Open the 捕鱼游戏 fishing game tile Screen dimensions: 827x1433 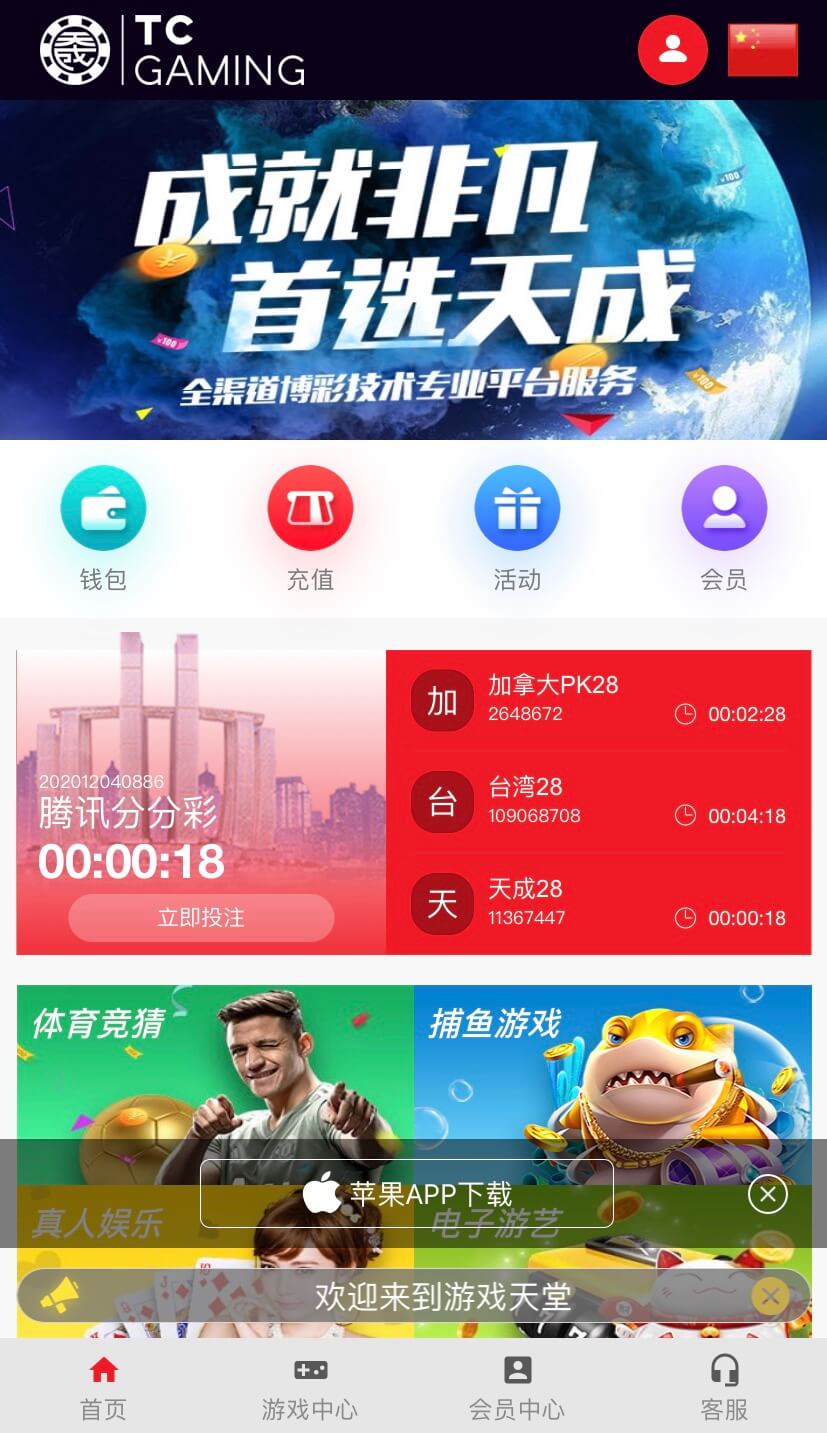(613, 1064)
